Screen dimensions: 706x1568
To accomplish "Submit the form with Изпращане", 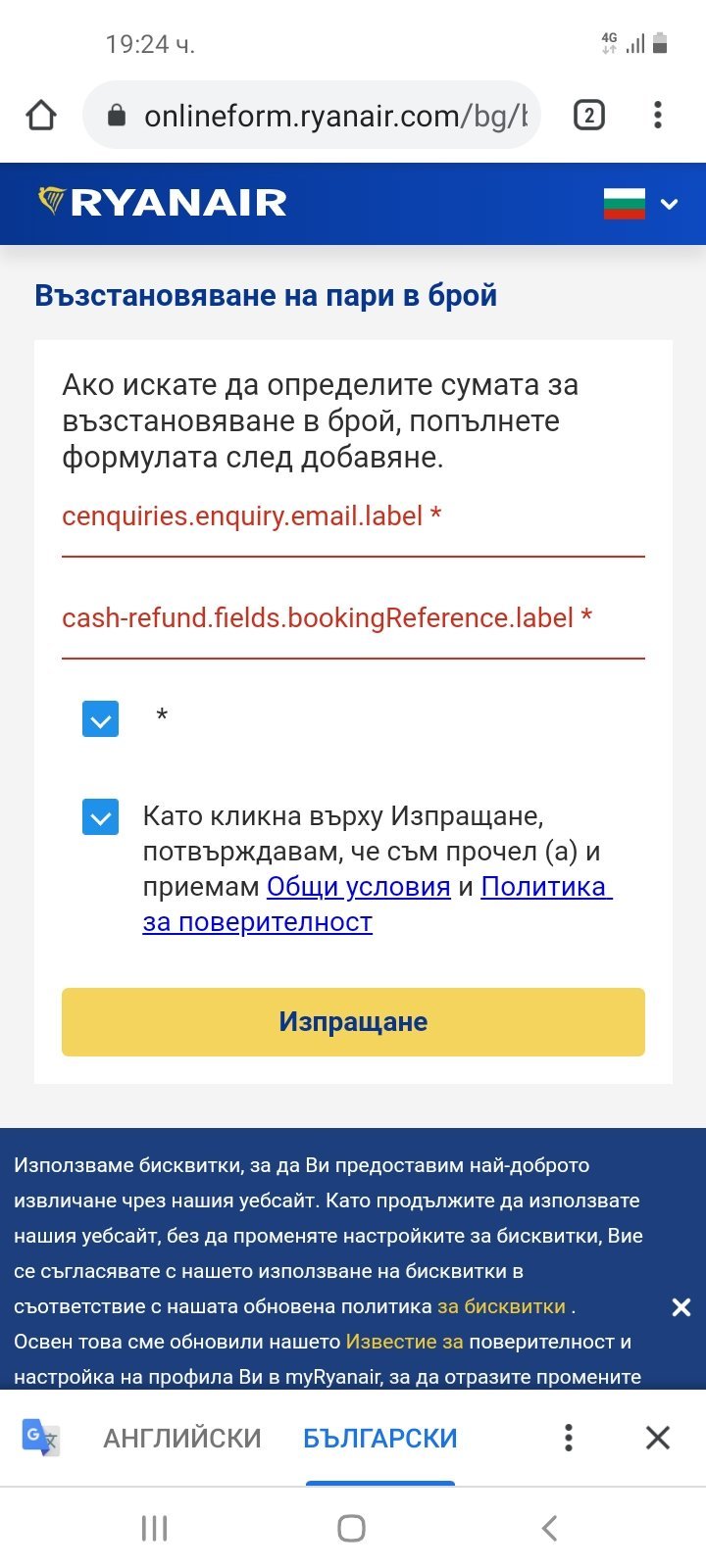I will click(x=353, y=1022).
